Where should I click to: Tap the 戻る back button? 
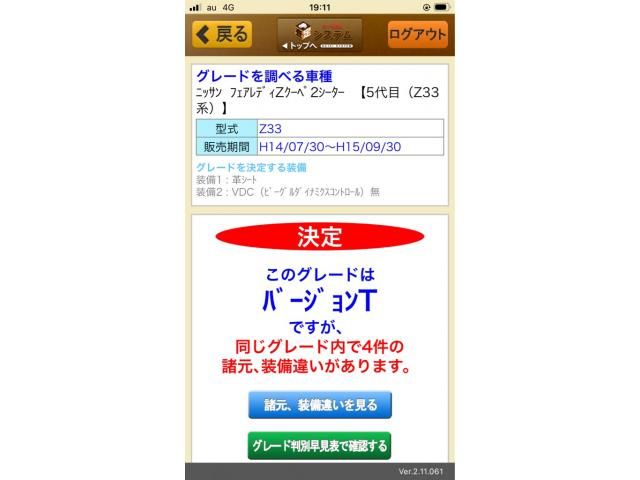(x=222, y=34)
